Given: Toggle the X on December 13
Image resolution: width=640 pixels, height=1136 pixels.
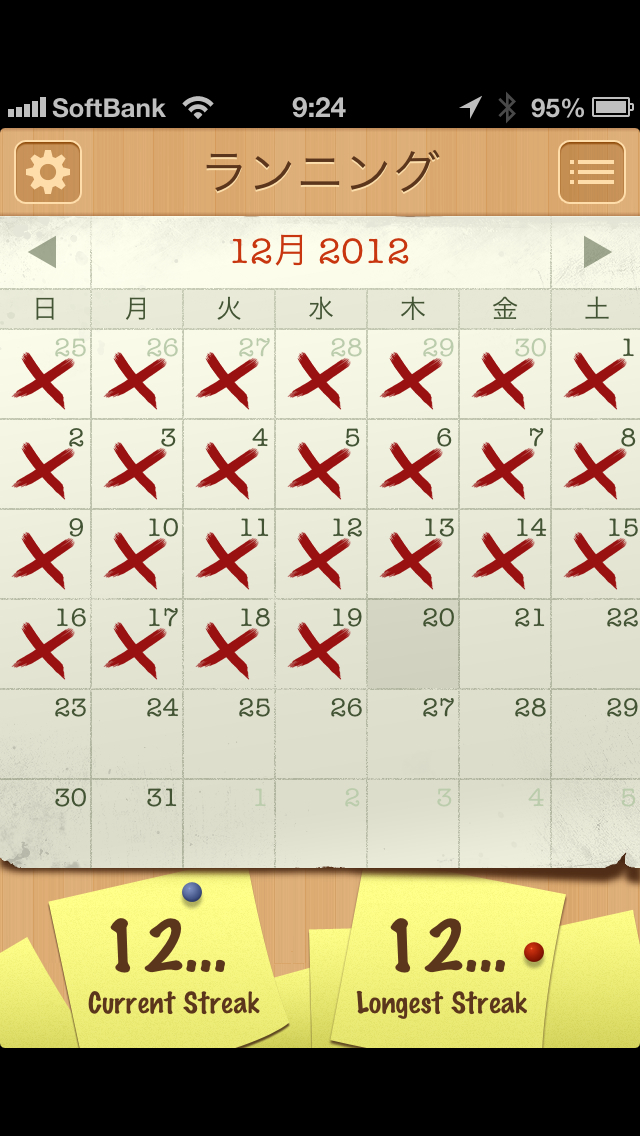Looking at the screenshot, I should (413, 555).
